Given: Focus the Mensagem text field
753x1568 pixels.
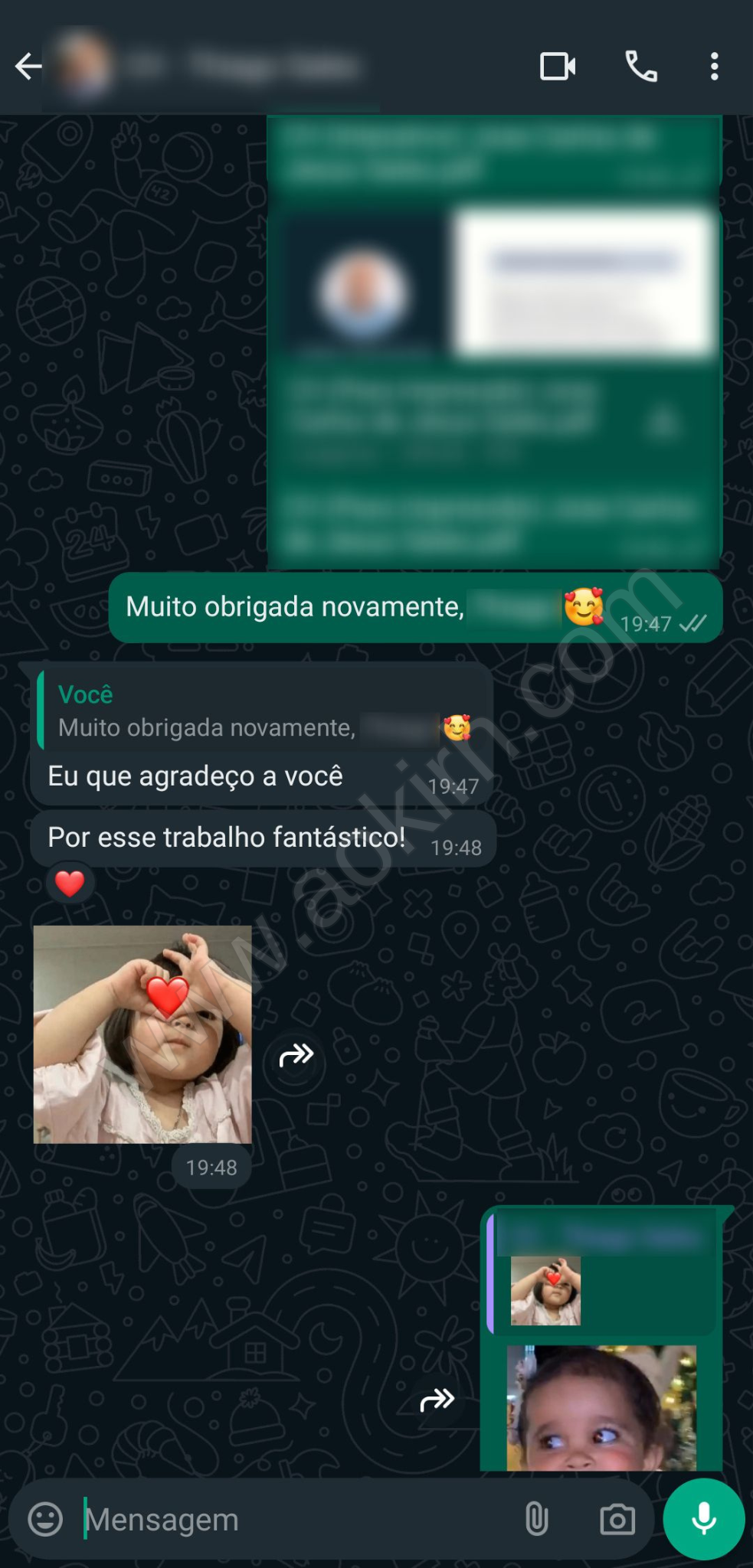Looking at the screenshot, I should [x=291, y=1519].
